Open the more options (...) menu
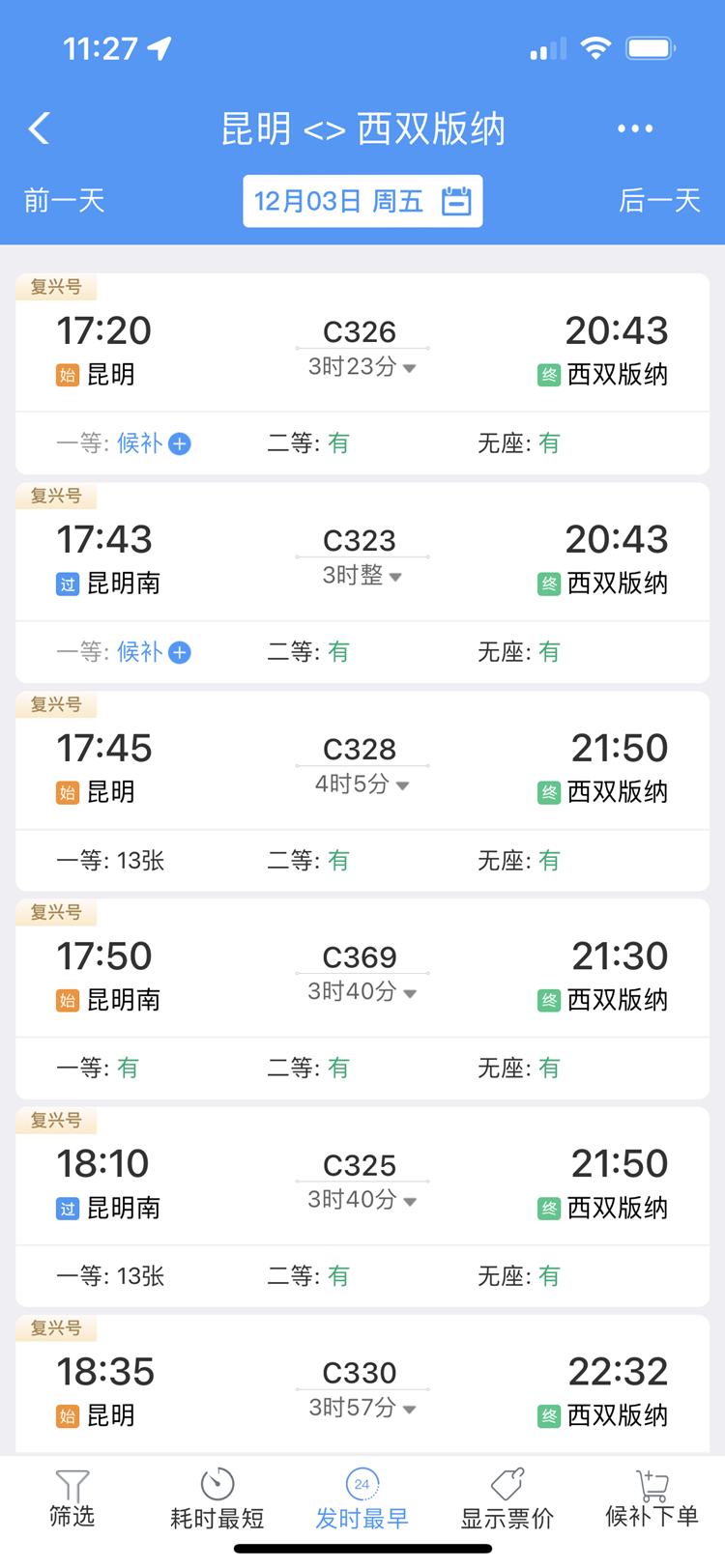The image size is (725, 1568). (635, 128)
